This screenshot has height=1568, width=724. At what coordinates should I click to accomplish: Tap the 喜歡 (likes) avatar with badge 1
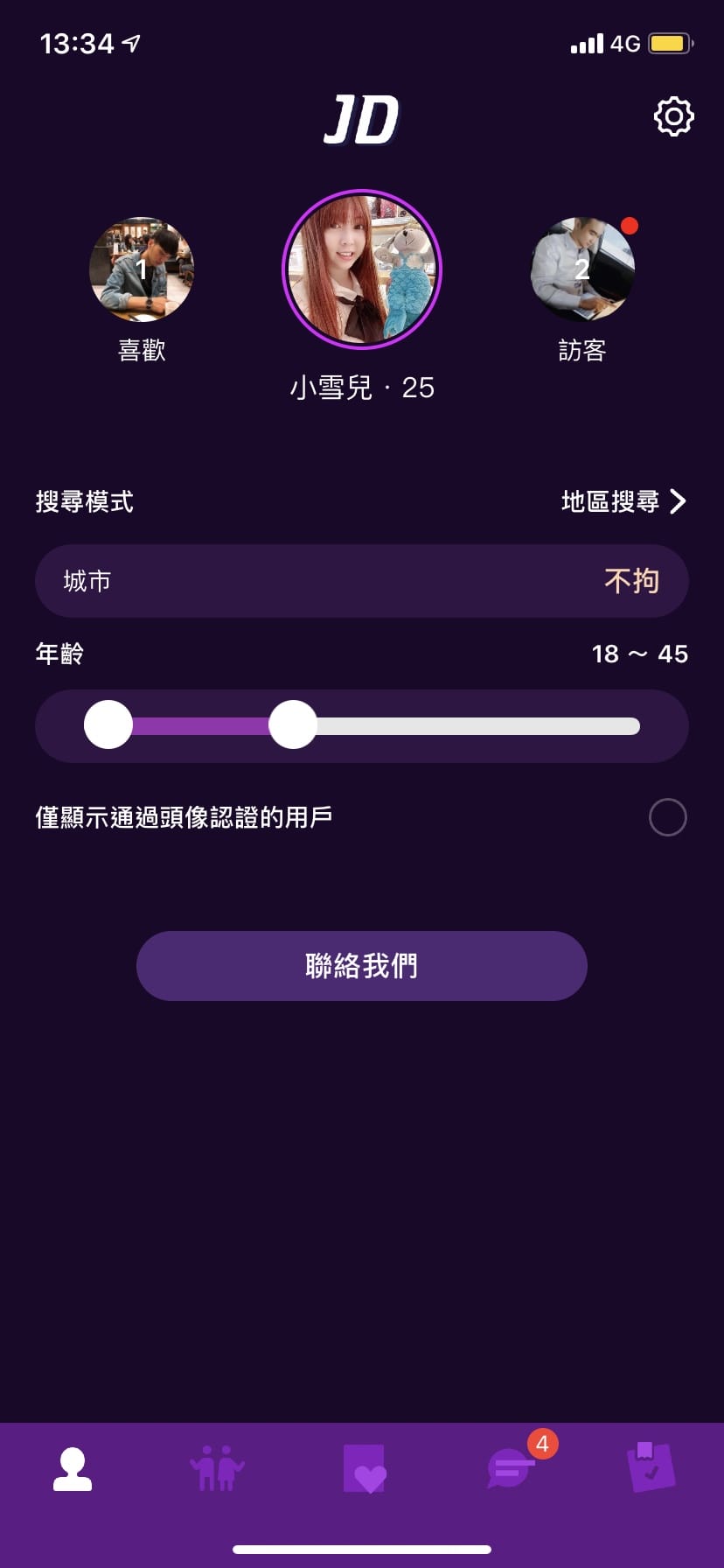click(142, 270)
